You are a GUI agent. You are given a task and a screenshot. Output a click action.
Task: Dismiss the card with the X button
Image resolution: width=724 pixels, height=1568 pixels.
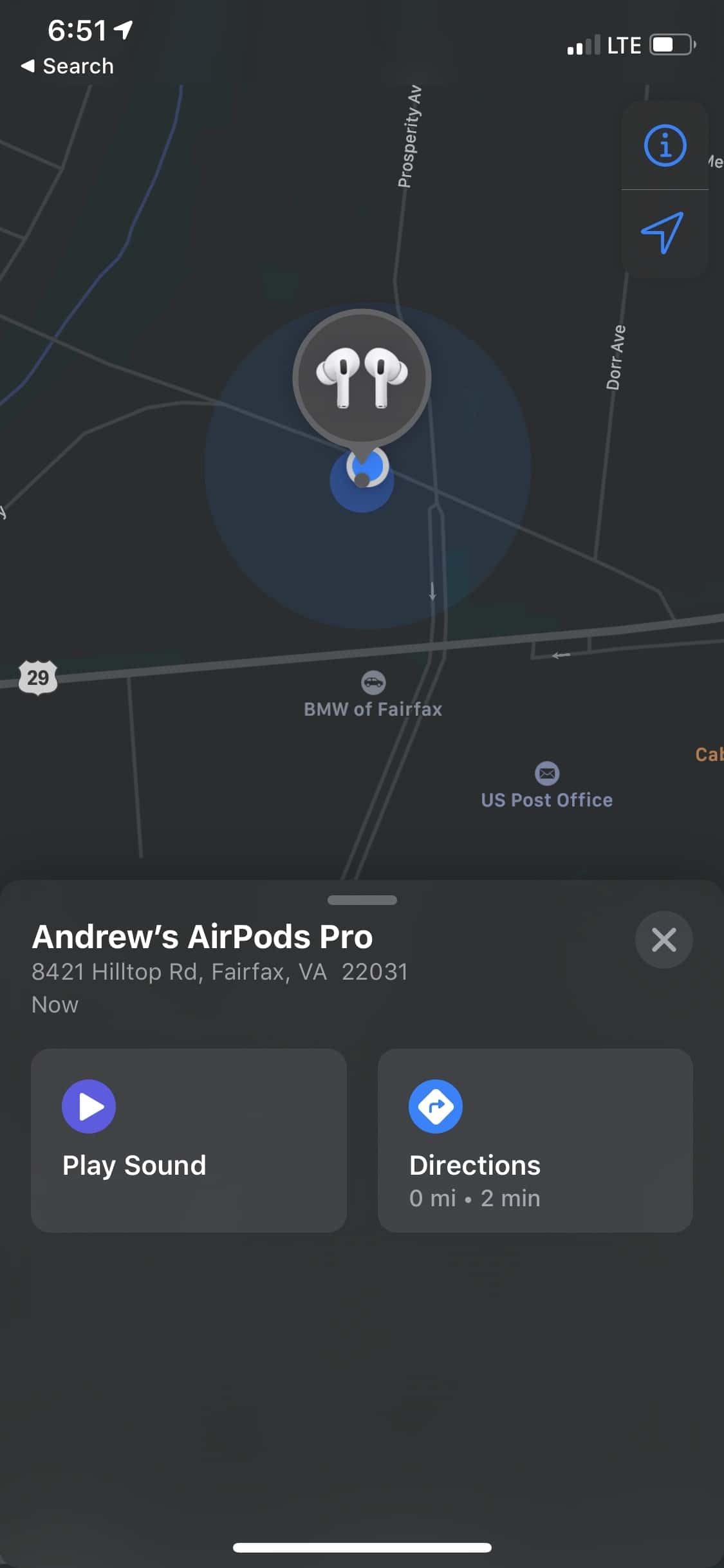[x=664, y=940]
